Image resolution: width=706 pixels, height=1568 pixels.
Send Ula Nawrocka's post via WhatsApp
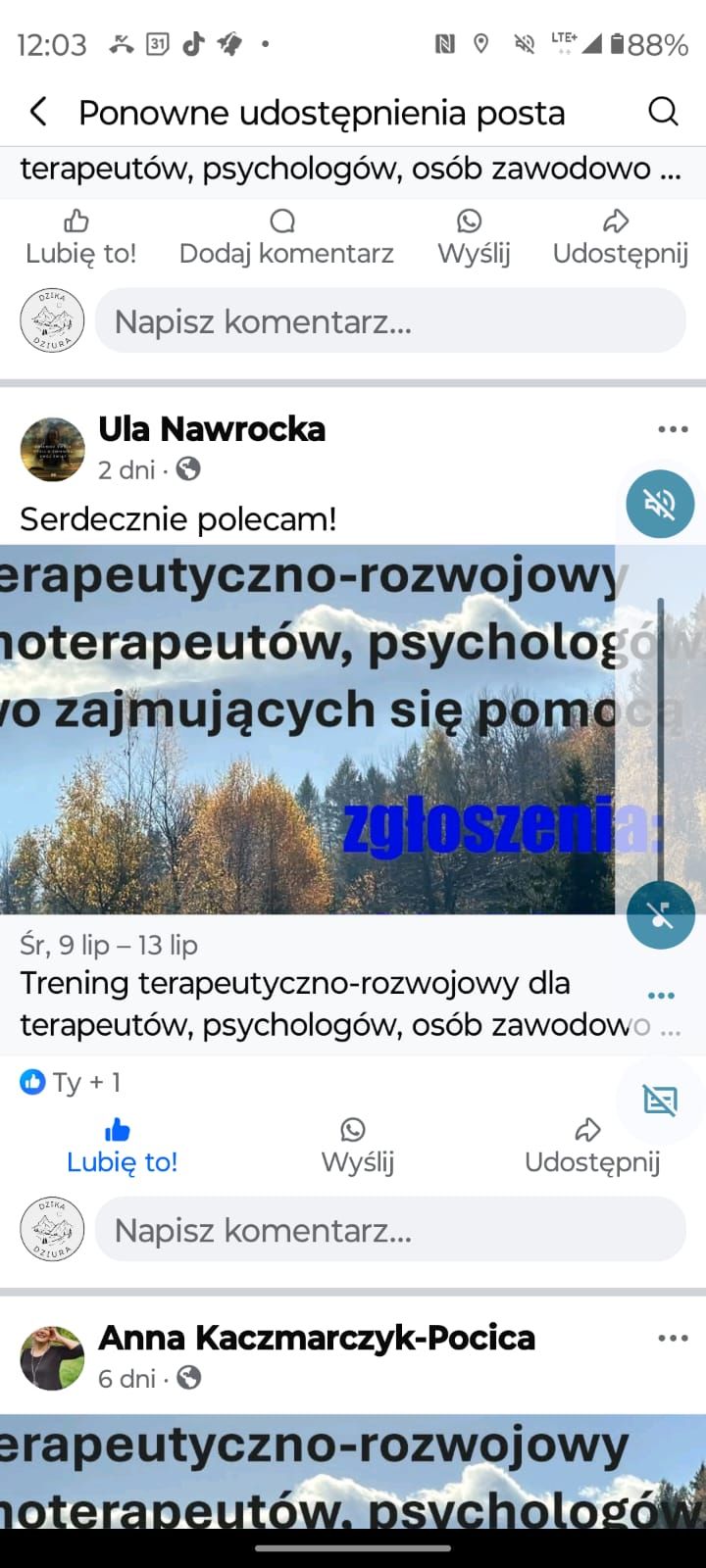click(357, 1147)
